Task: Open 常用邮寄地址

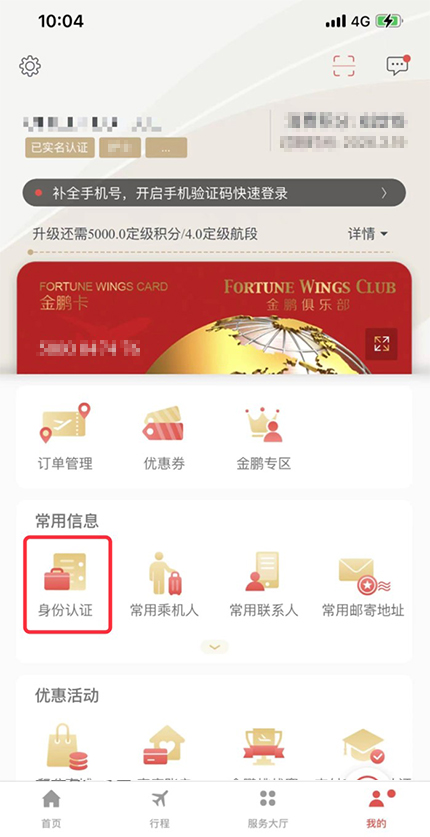Action: tap(363, 585)
